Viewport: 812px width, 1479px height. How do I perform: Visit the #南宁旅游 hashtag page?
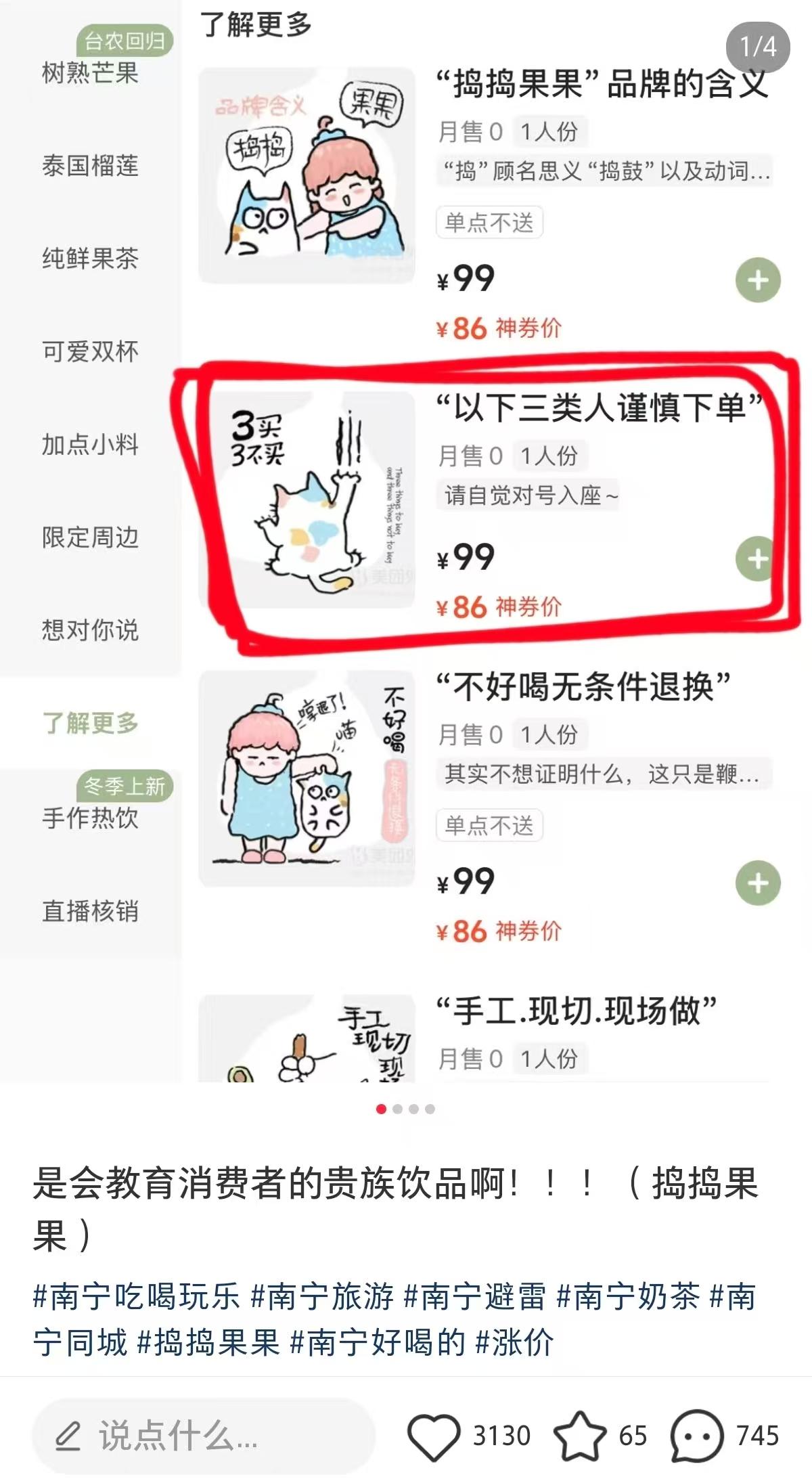(x=322, y=1297)
